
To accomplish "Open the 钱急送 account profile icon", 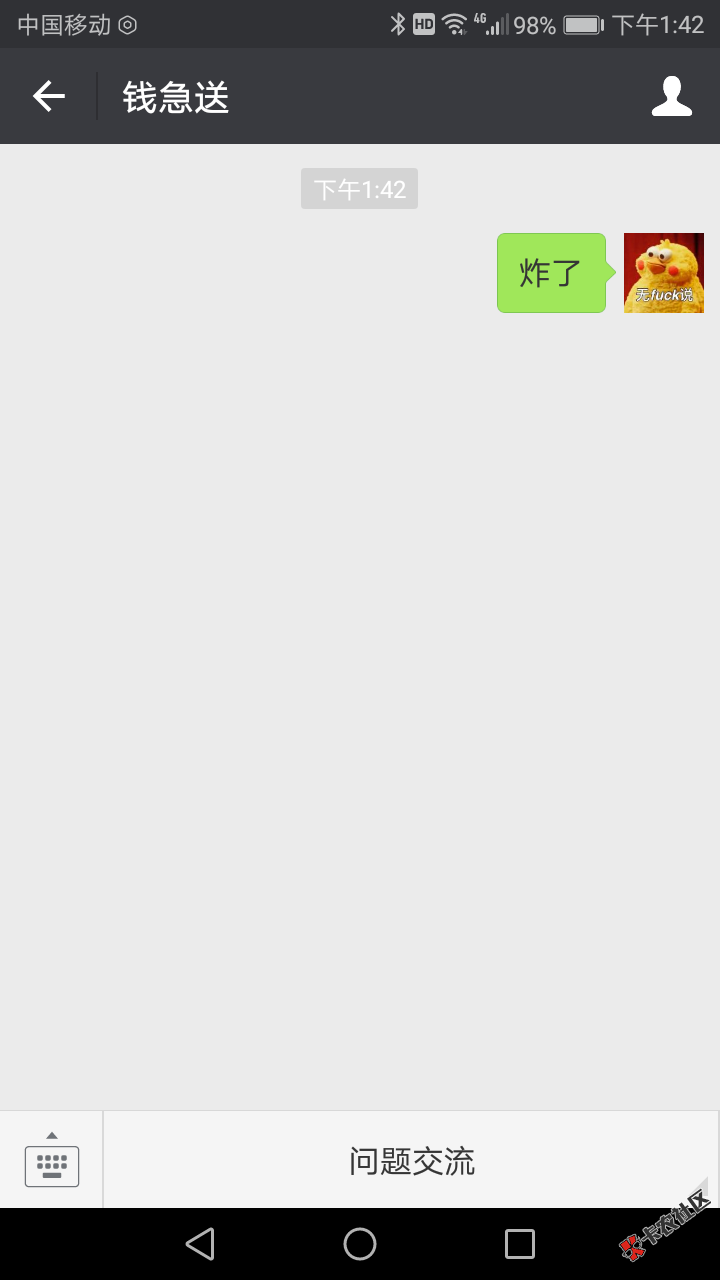I will click(x=671, y=96).
